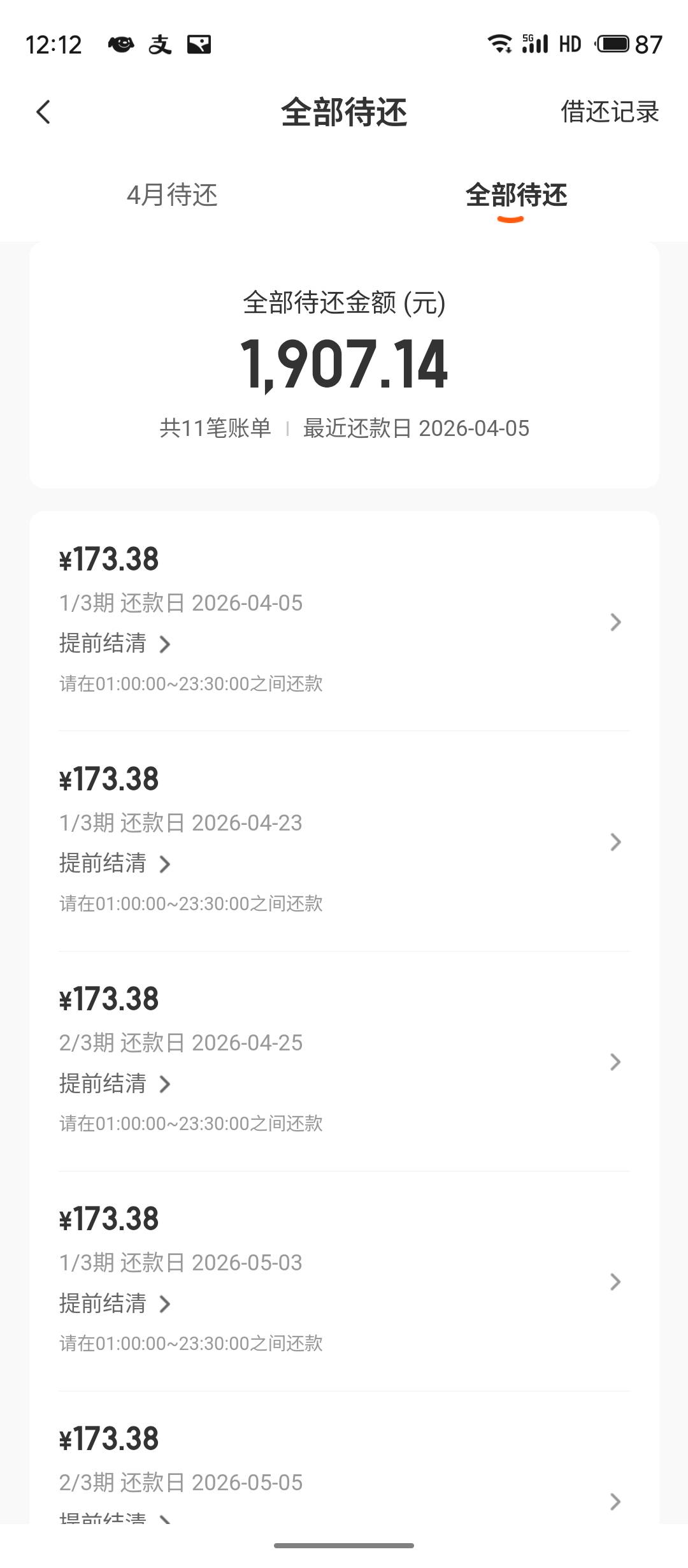Settle early the bill due 2026-04-23

coord(115,864)
